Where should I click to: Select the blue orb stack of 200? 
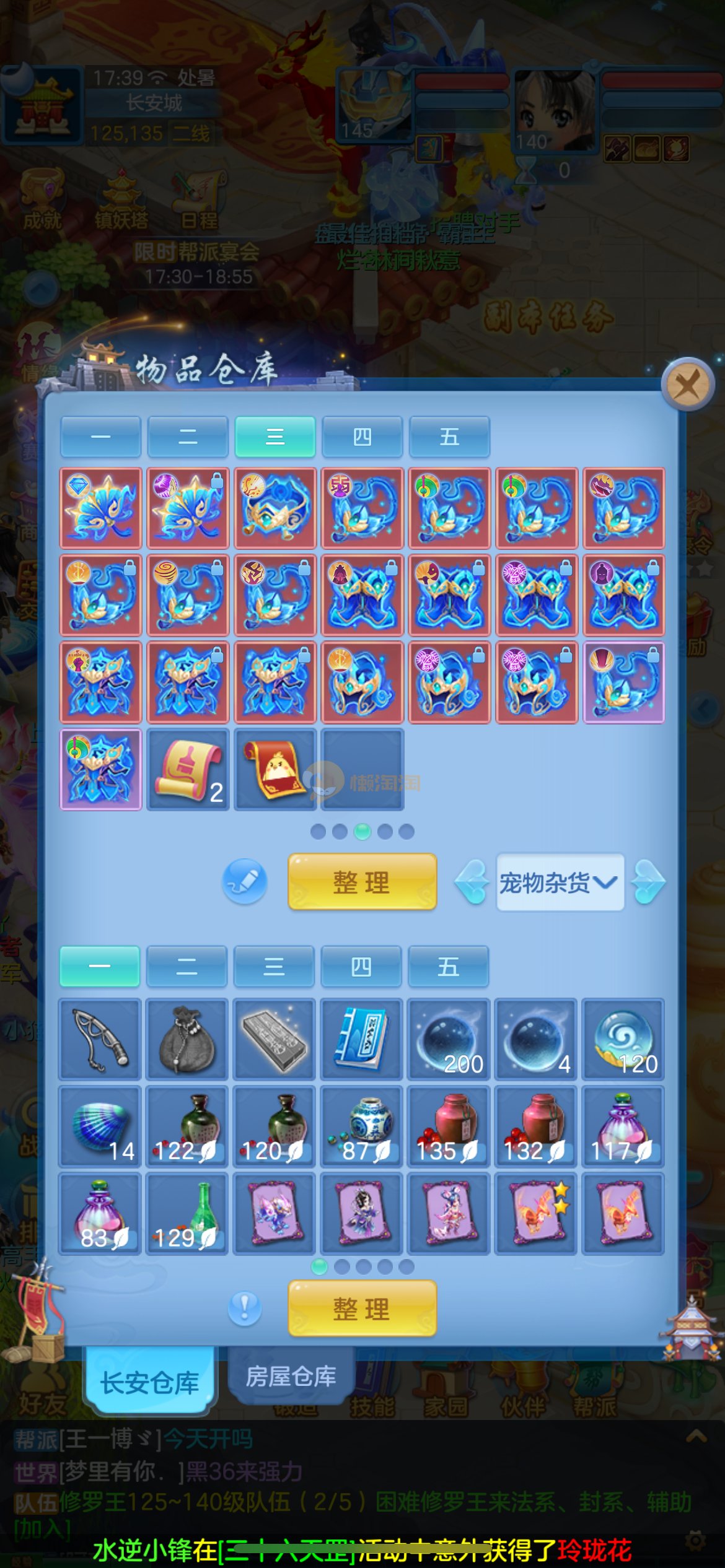pyautogui.click(x=449, y=1039)
